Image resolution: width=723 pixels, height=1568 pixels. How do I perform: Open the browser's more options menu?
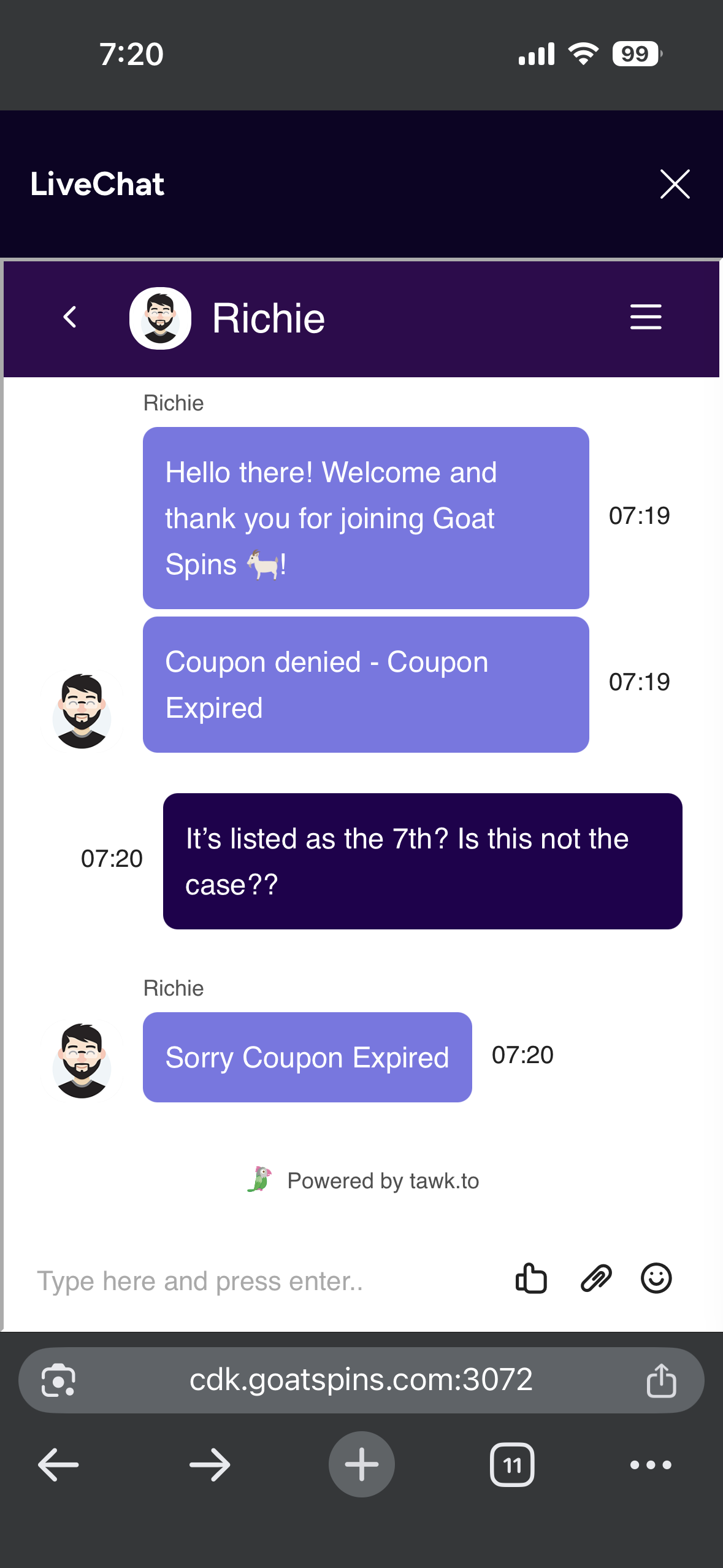pos(651,1465)
